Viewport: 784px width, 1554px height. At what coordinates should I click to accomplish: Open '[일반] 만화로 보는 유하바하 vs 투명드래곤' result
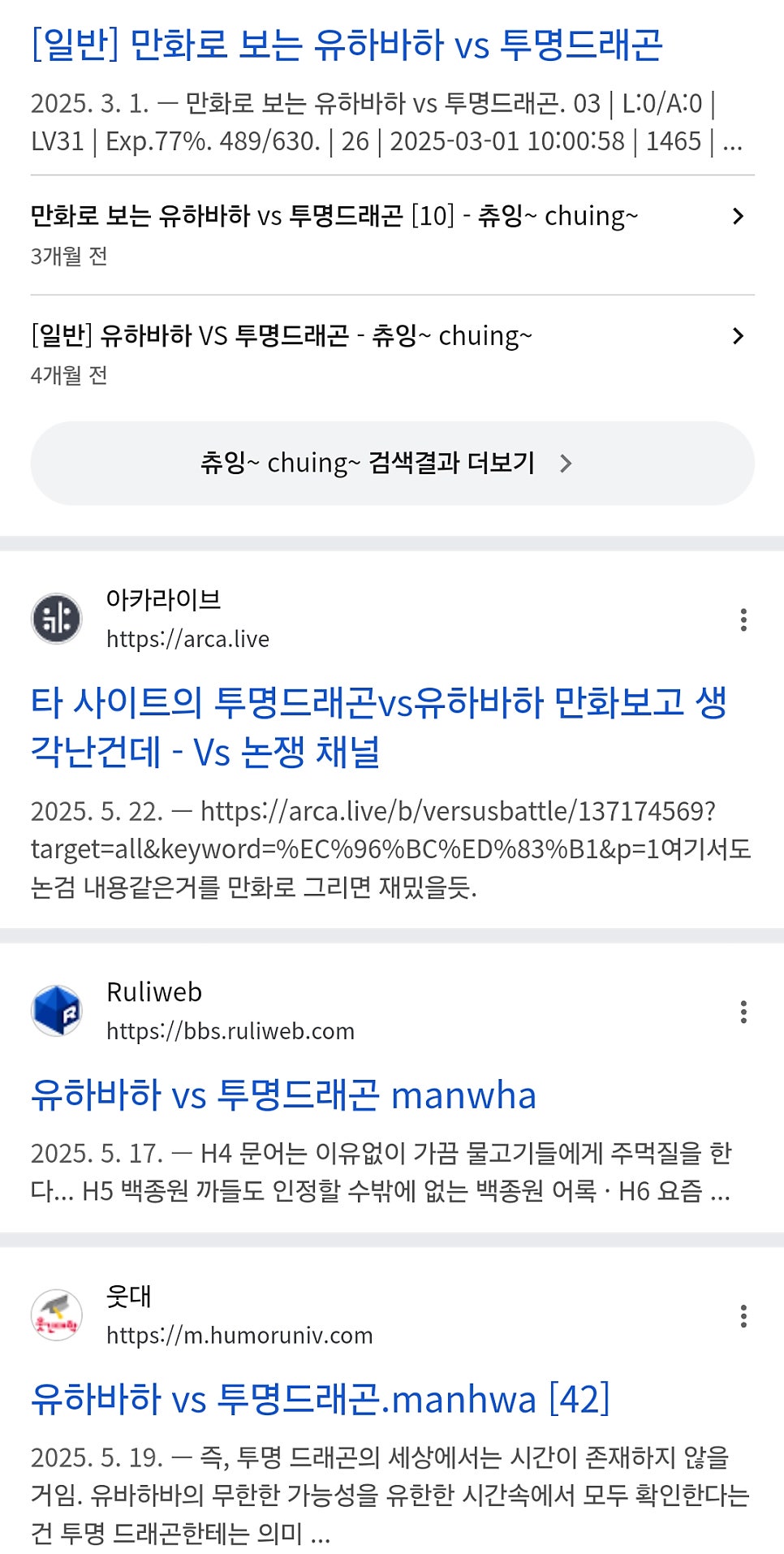click(x=347, y=45)
